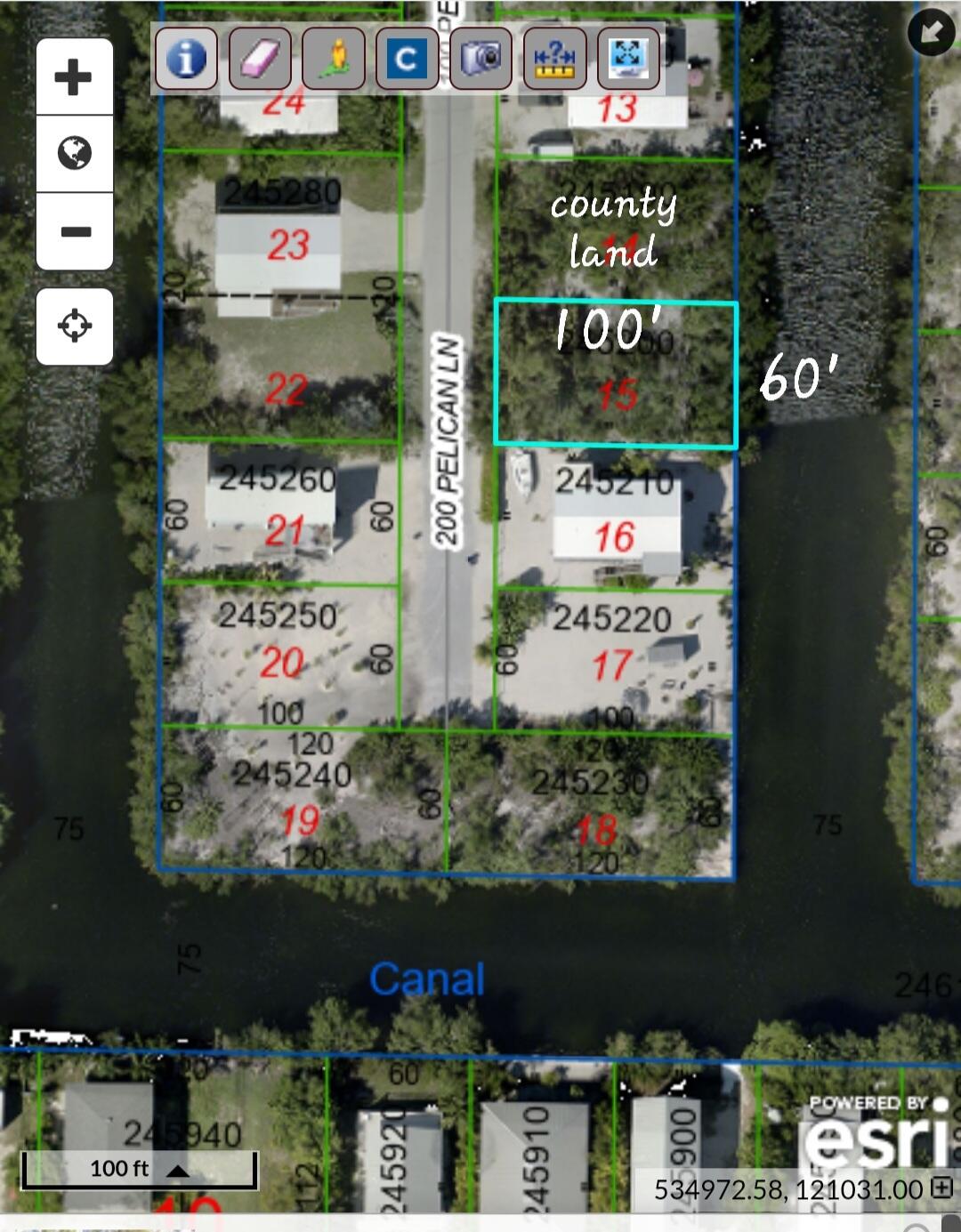Collapse the scale indicator triangle
The image size is (961, 1232).
coord(178,1170)
